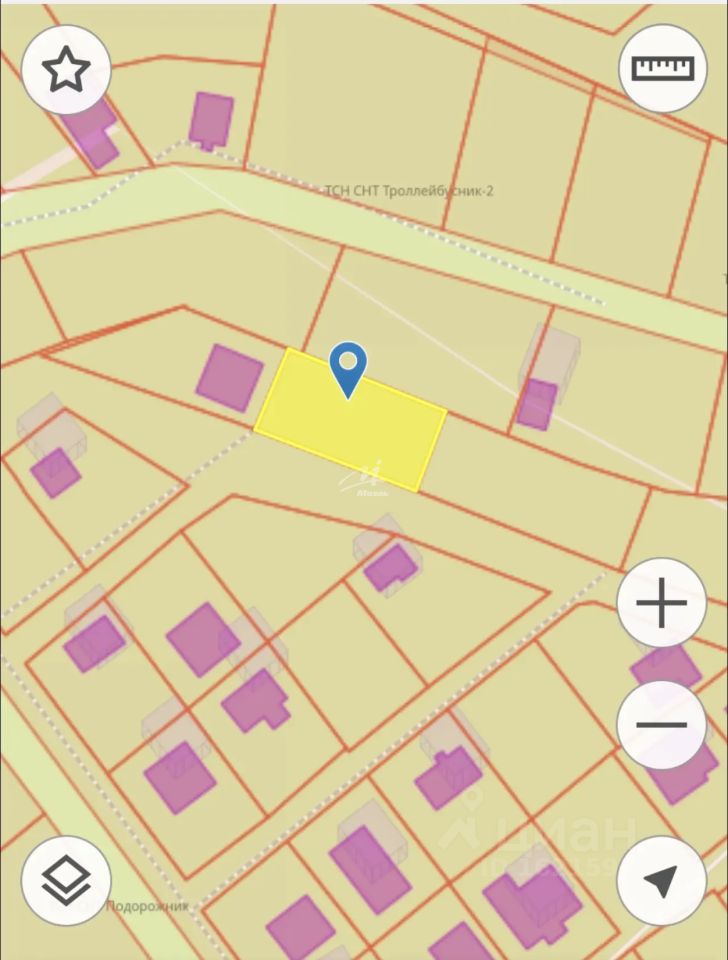
Task: Center map on my location arrow
Action: (661, 880)
